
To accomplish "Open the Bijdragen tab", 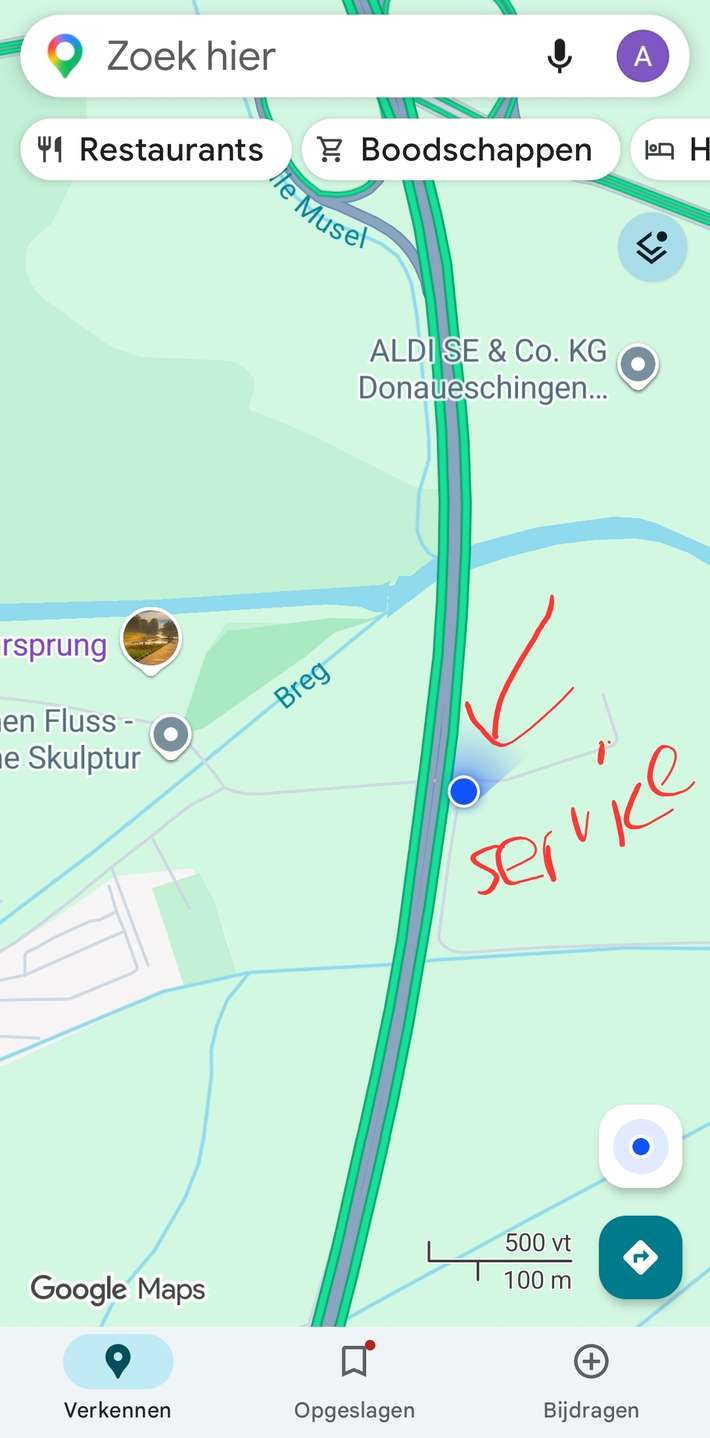I will 591,1381.
